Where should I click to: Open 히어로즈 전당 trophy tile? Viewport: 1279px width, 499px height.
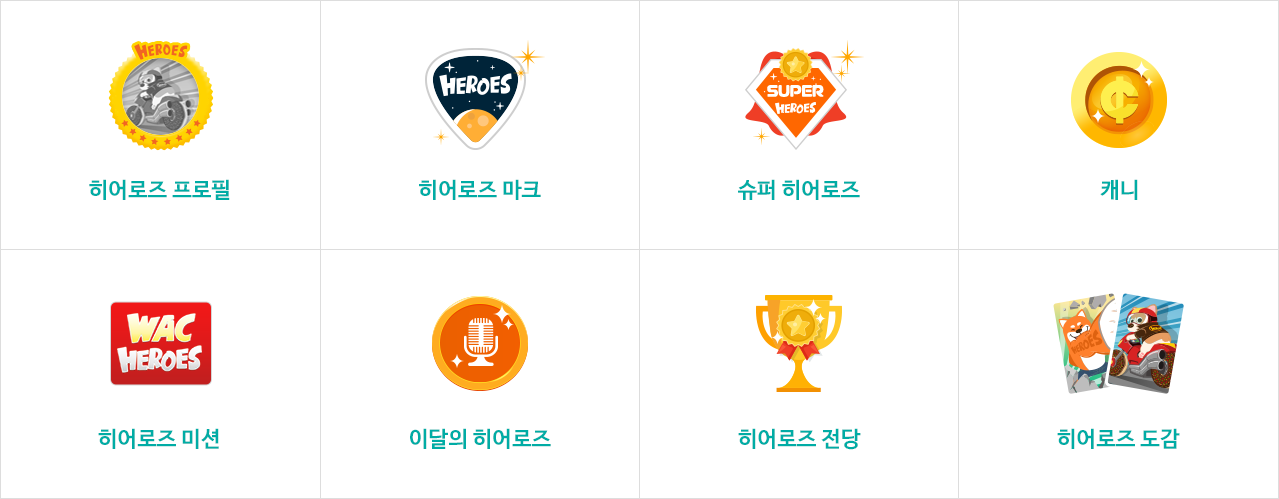798,374
